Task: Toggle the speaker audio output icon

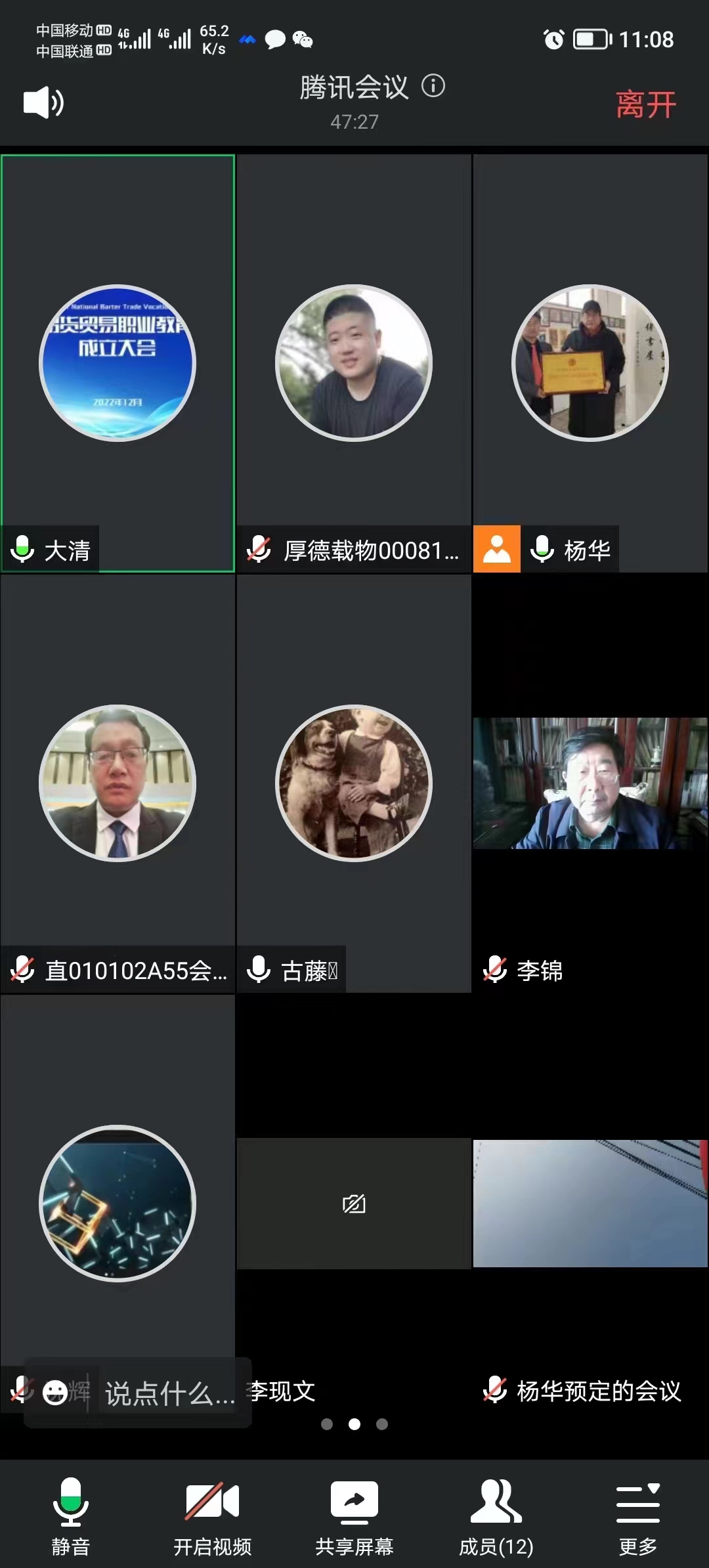Action: click(x=43, y=102)
